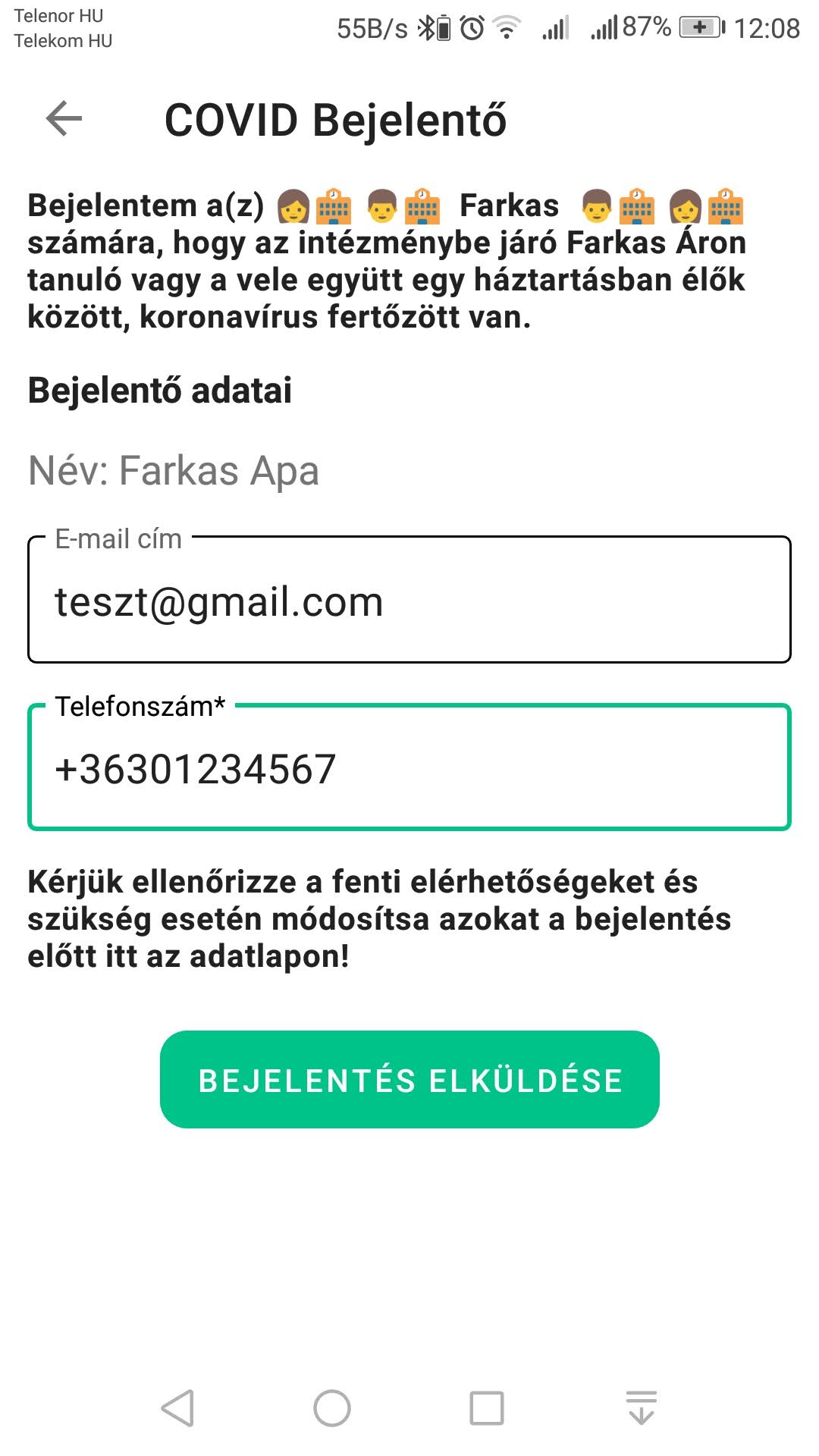Submit with Bejelentés elküldése button
The width and height of the screenshot is (819, 1456).
coord(409,1079)
